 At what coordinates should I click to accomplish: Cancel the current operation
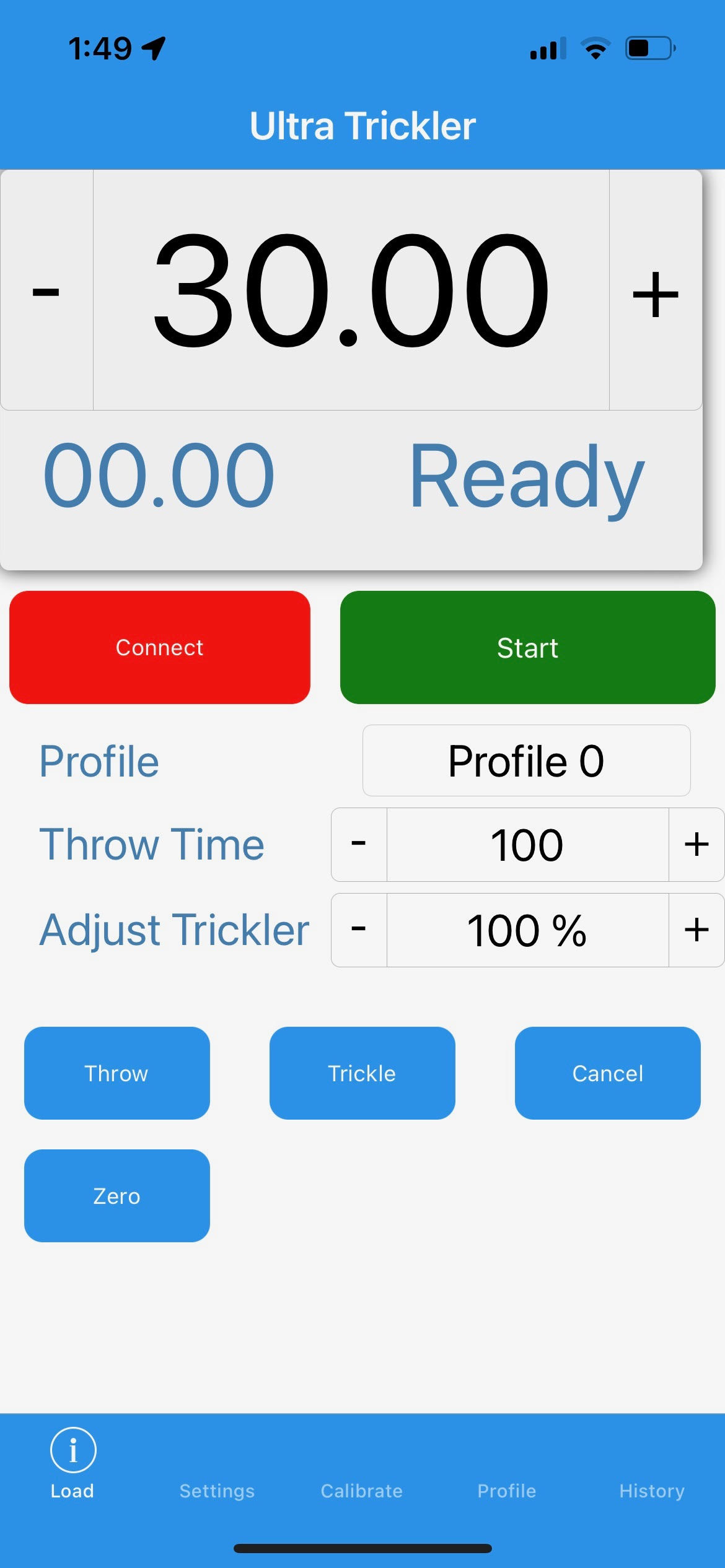(608, 1073)
